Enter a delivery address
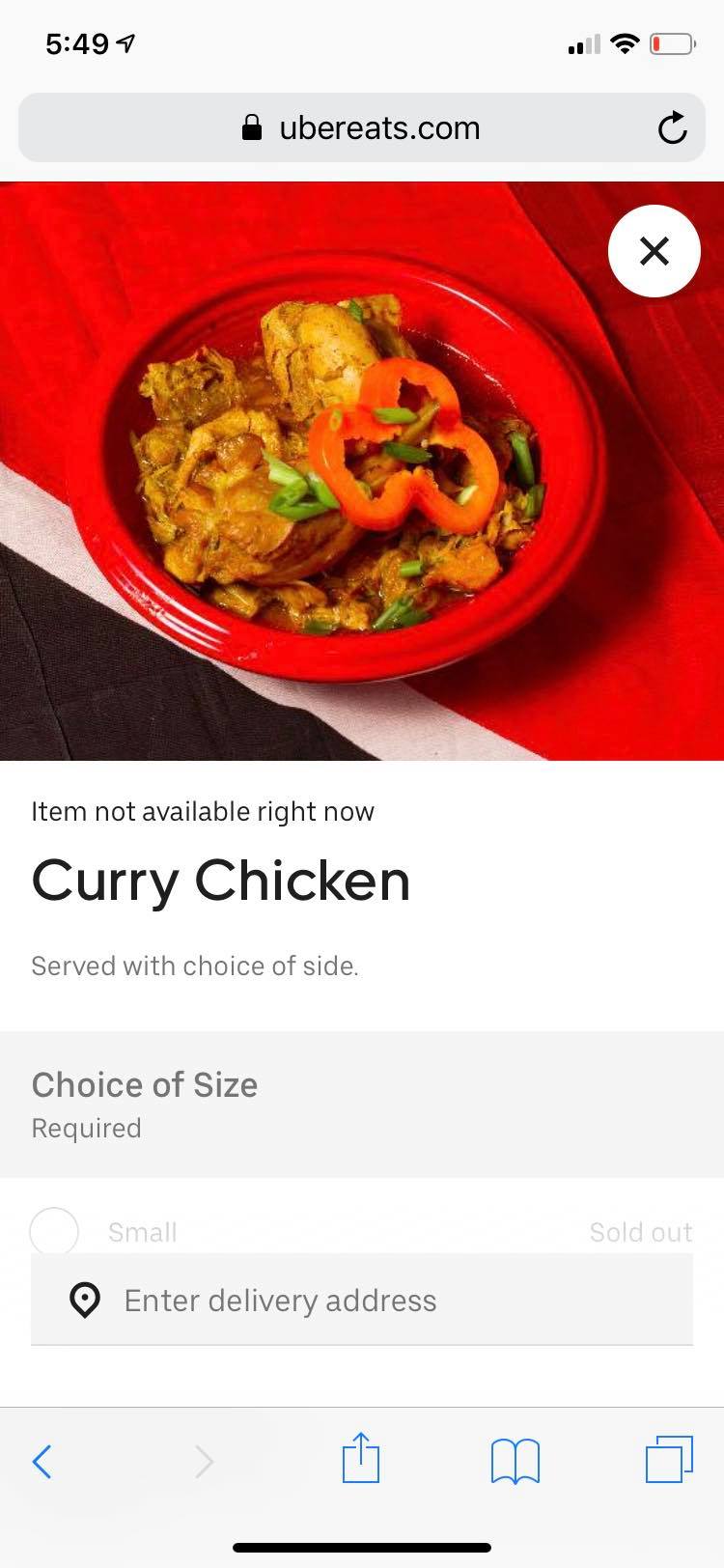Image resolution: width=724 pixels, height=1568 pixels. (x=361, y=1300)
